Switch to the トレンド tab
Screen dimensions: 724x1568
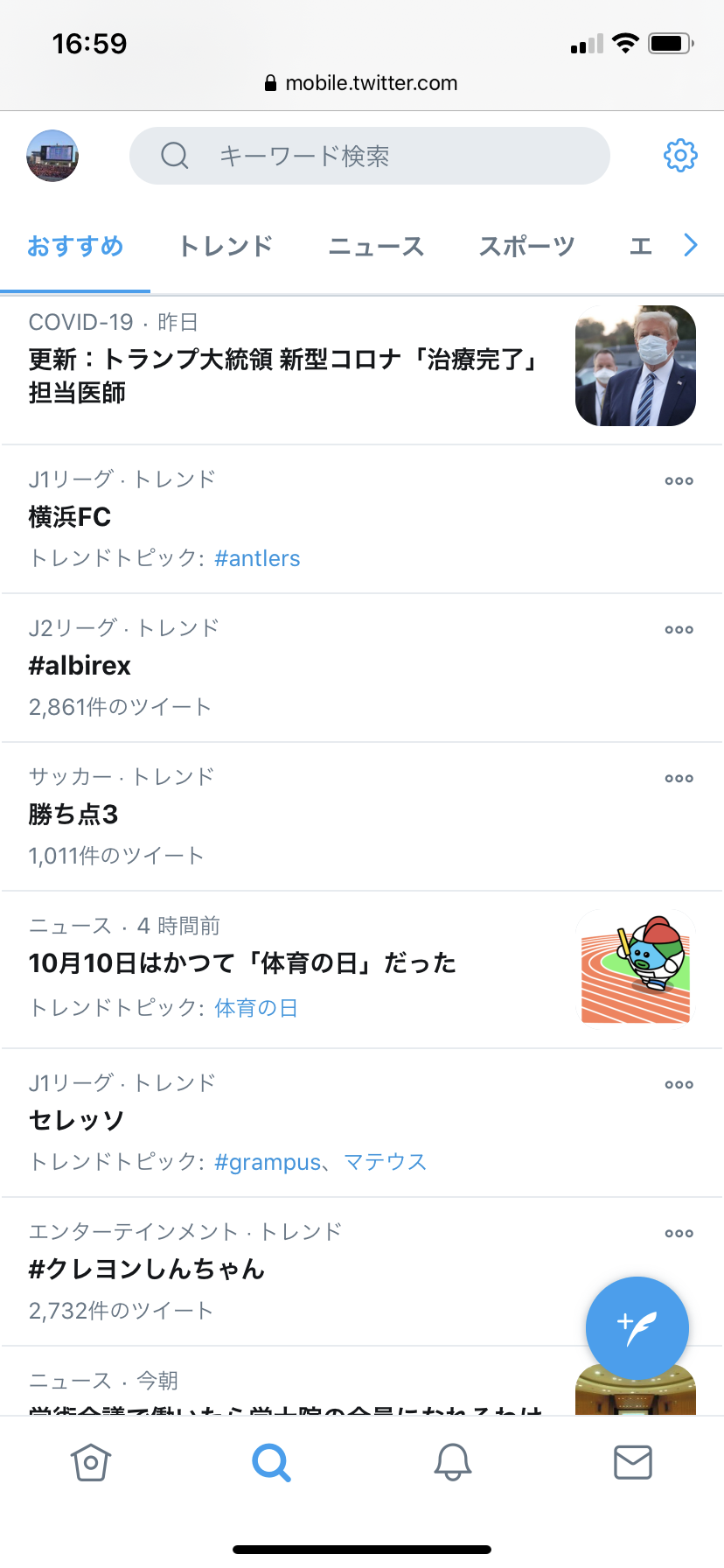(x=226, y=247)
